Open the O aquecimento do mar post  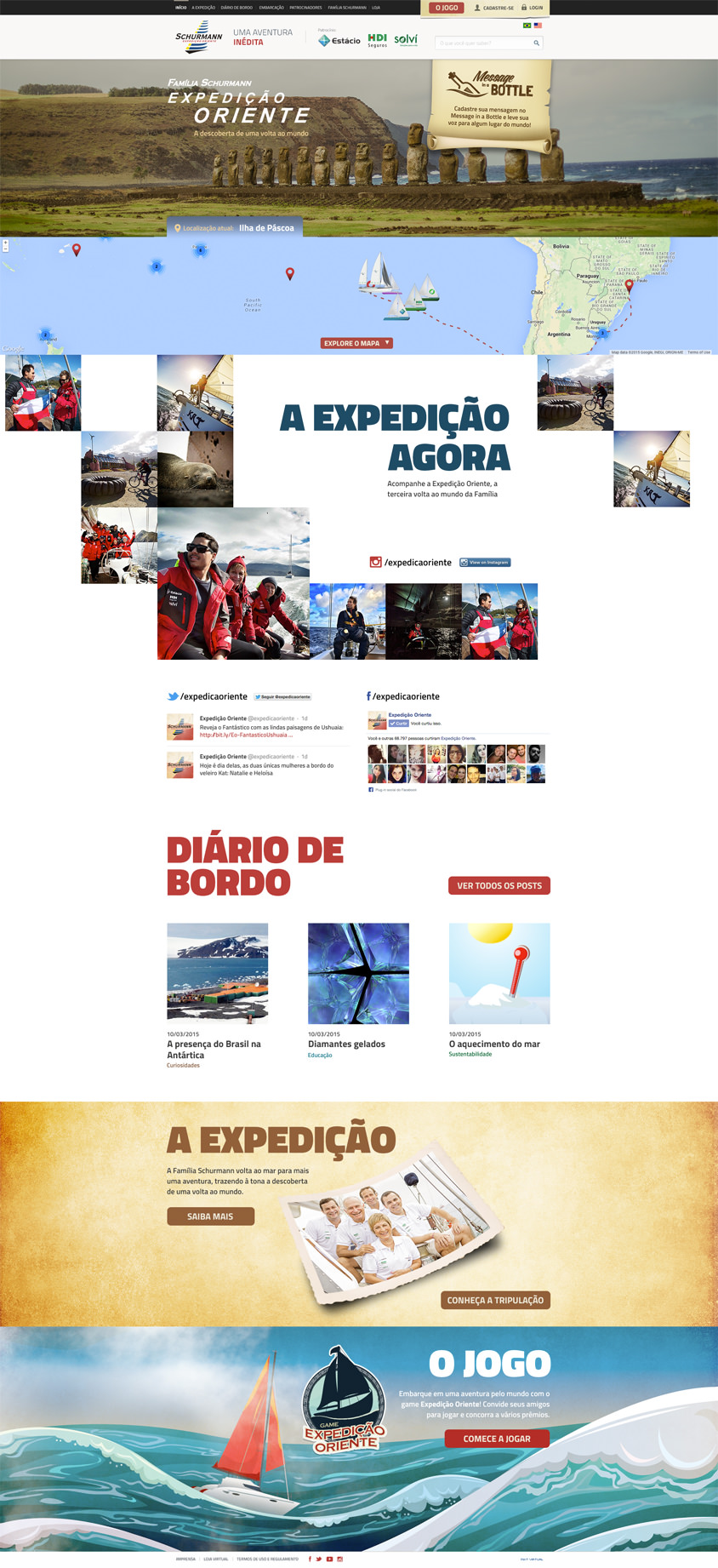pos(494,1044)
